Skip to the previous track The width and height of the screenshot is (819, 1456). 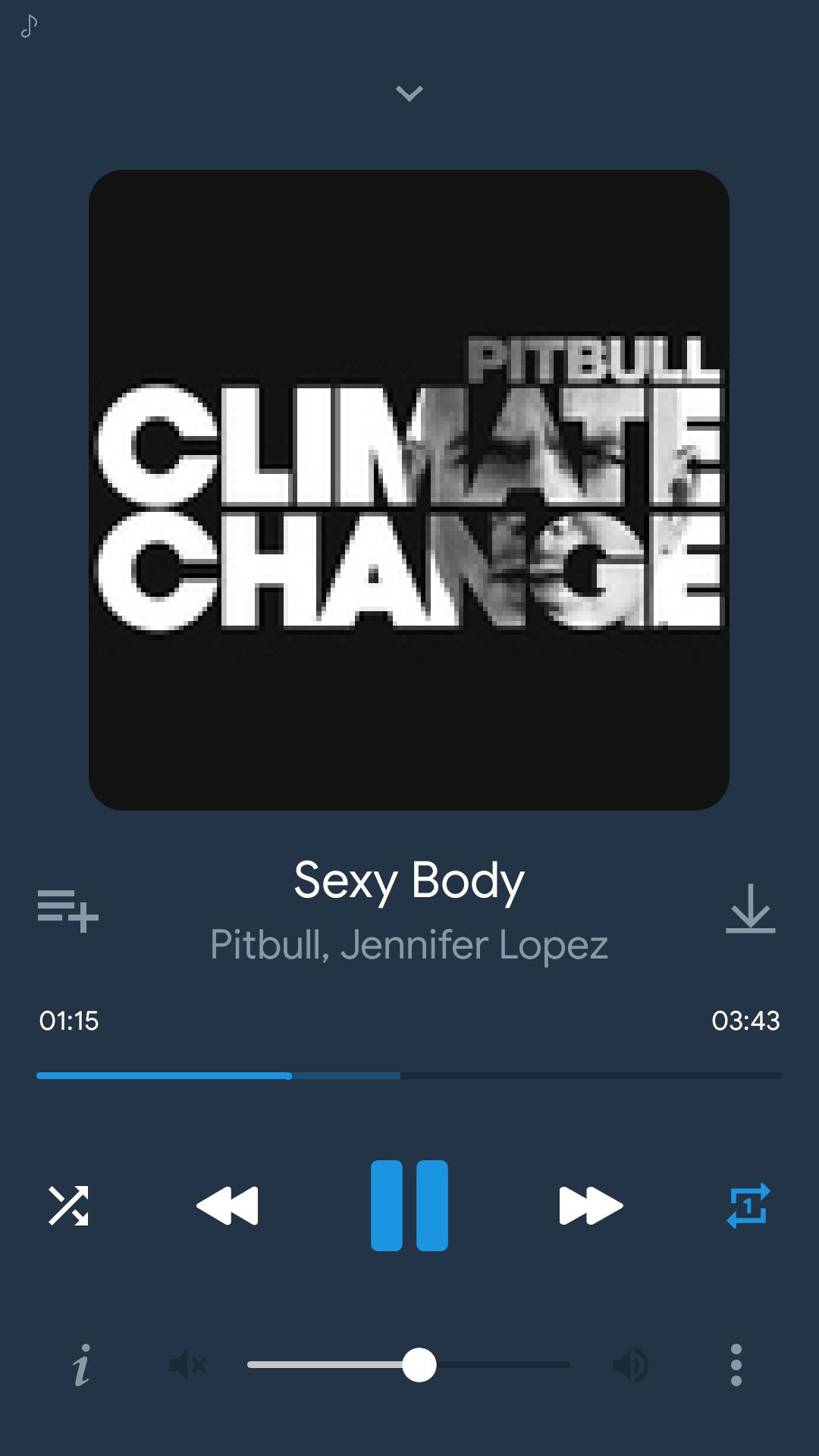tap(227, 1206)
